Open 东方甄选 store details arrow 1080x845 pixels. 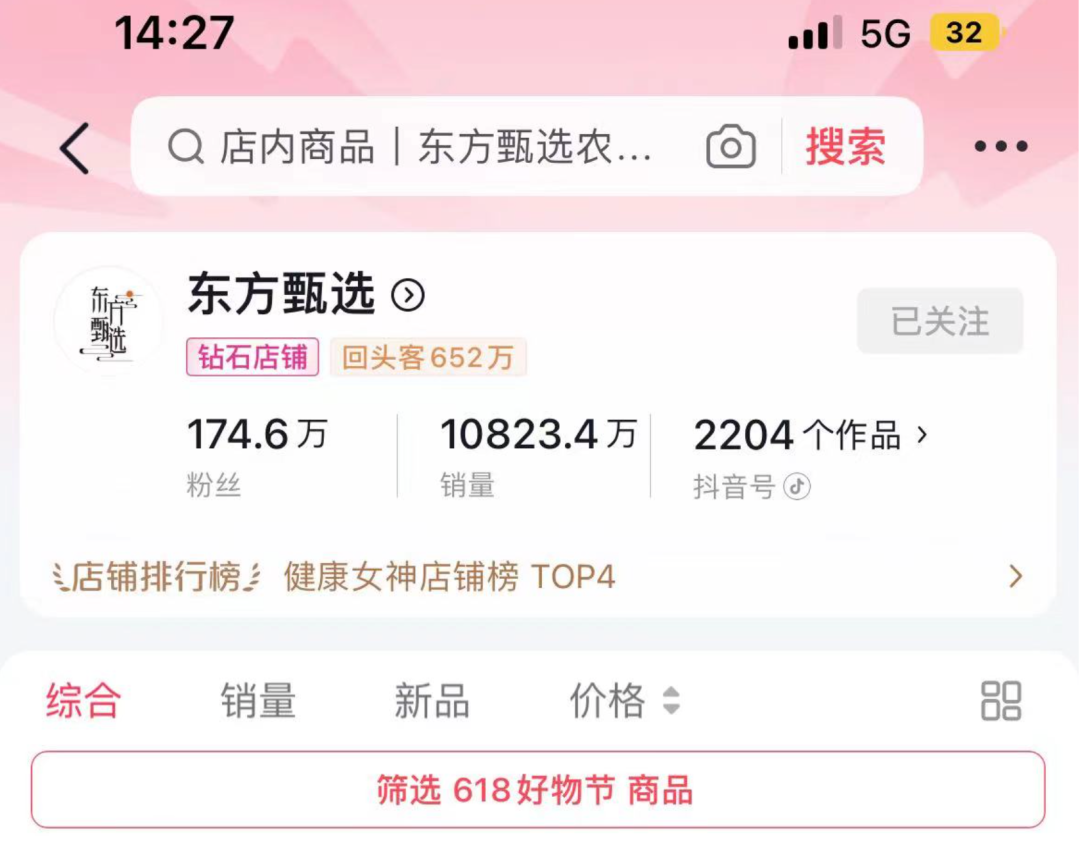408,295
